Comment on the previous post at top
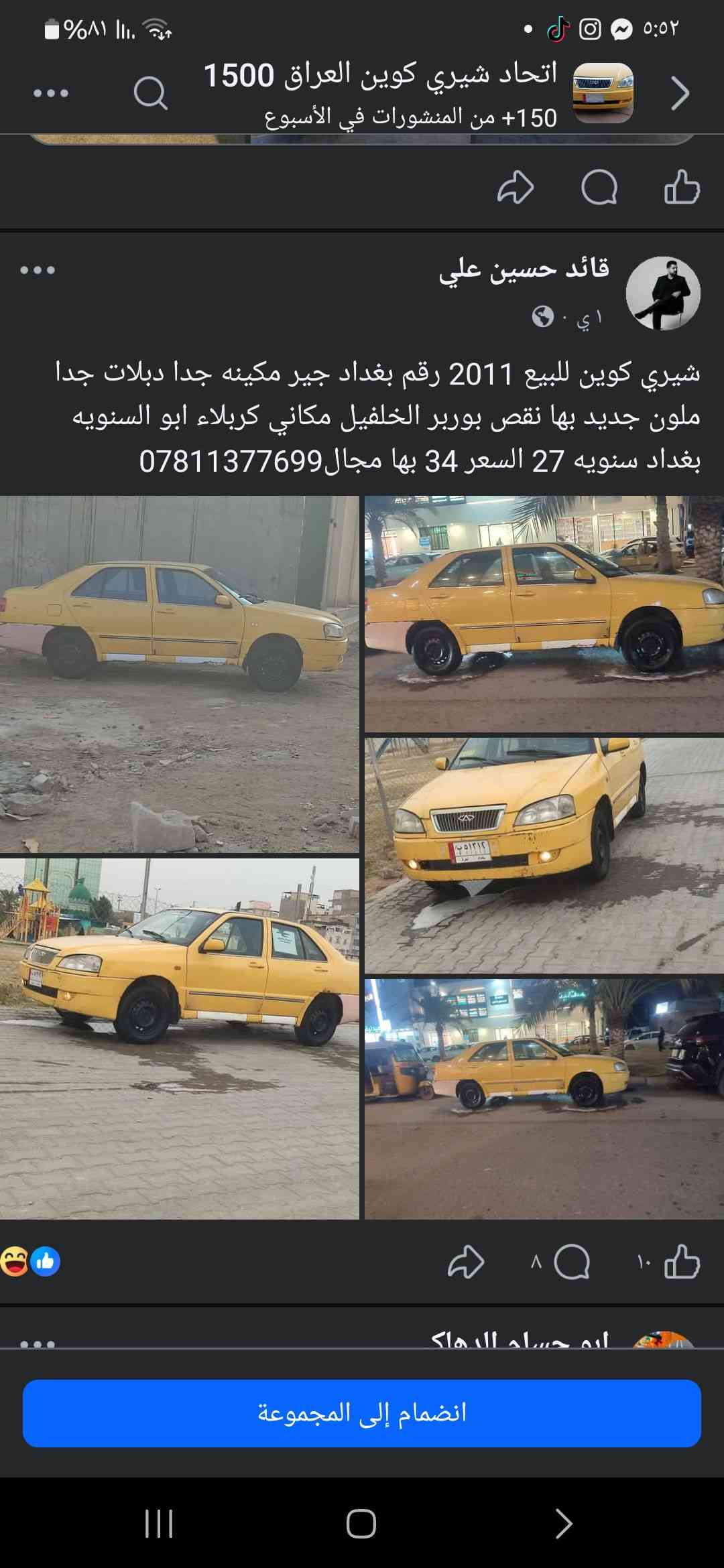Image resolution: width=724 pixels, height=1568 pixels. coord(599,187)
